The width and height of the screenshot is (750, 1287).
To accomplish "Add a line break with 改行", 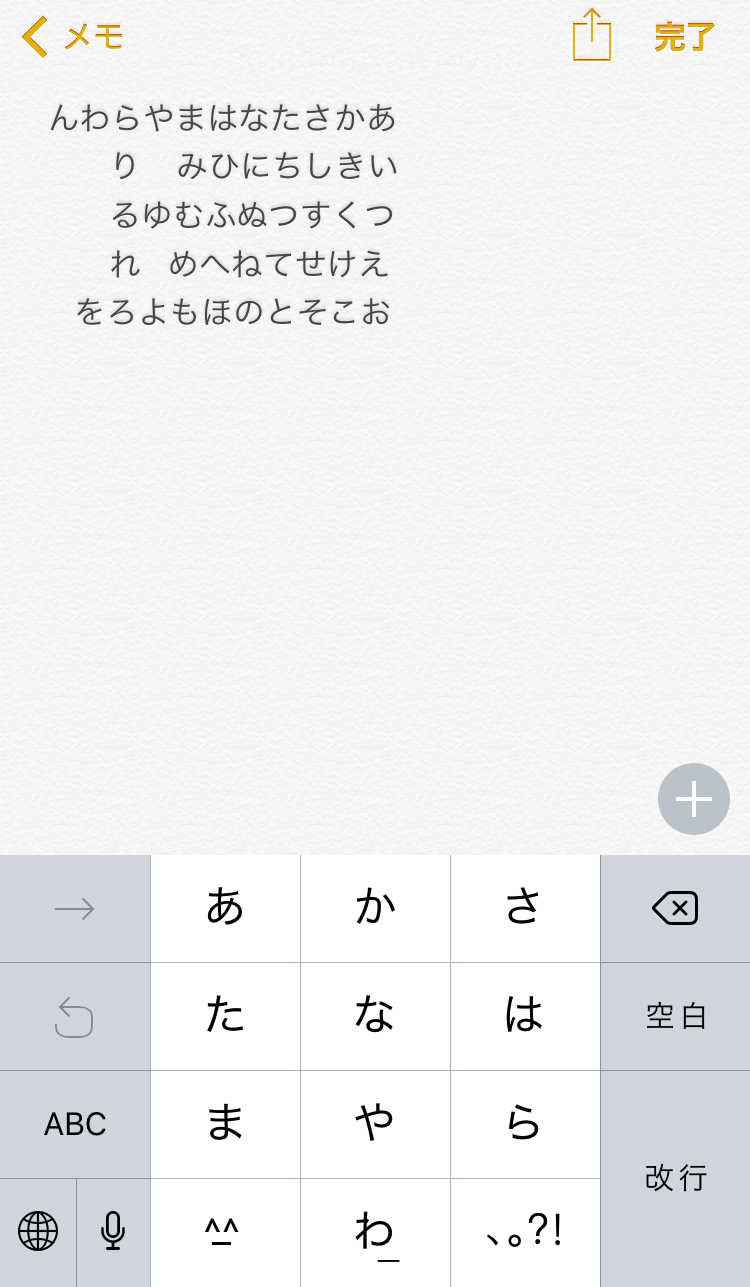I will [x=675, y=1178].
